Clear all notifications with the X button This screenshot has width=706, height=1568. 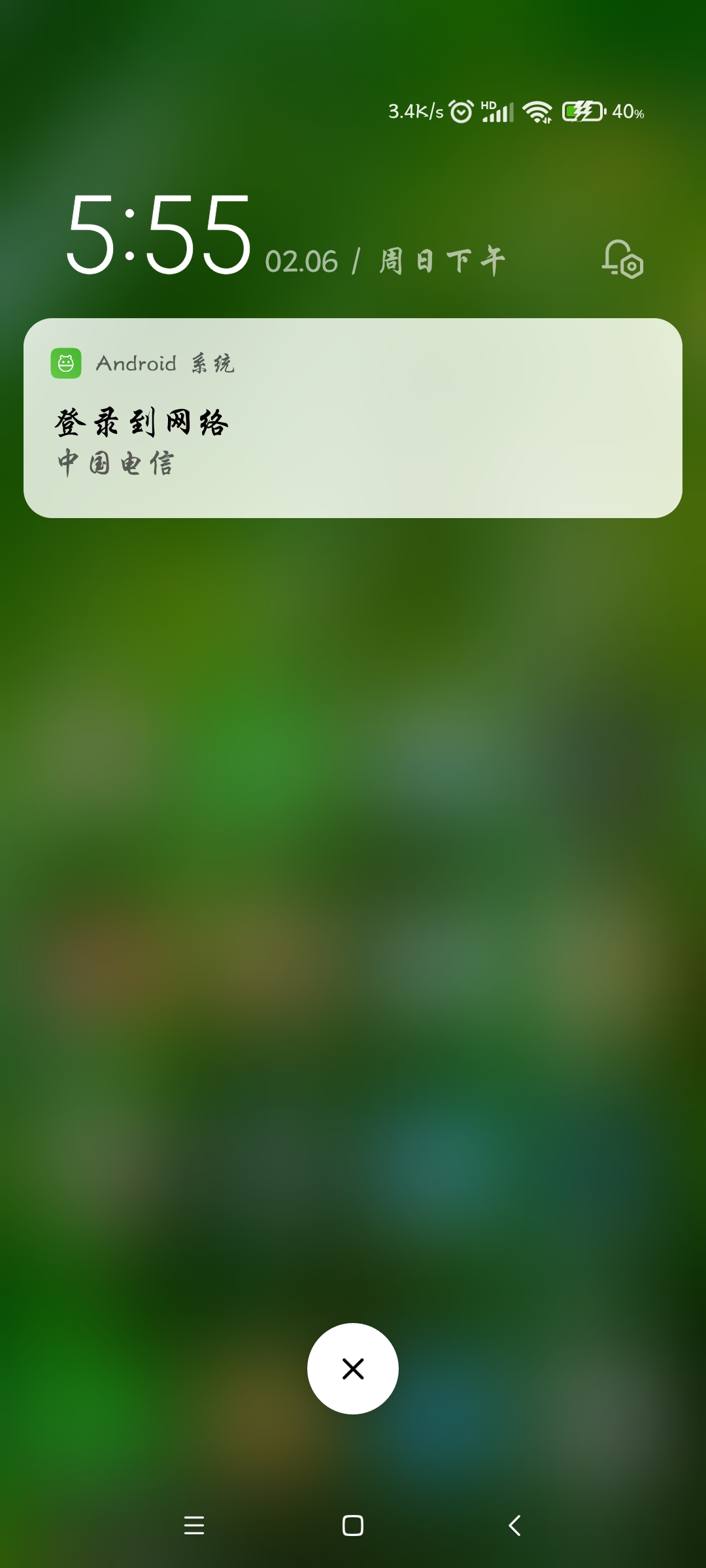[x=353, y=1369]
